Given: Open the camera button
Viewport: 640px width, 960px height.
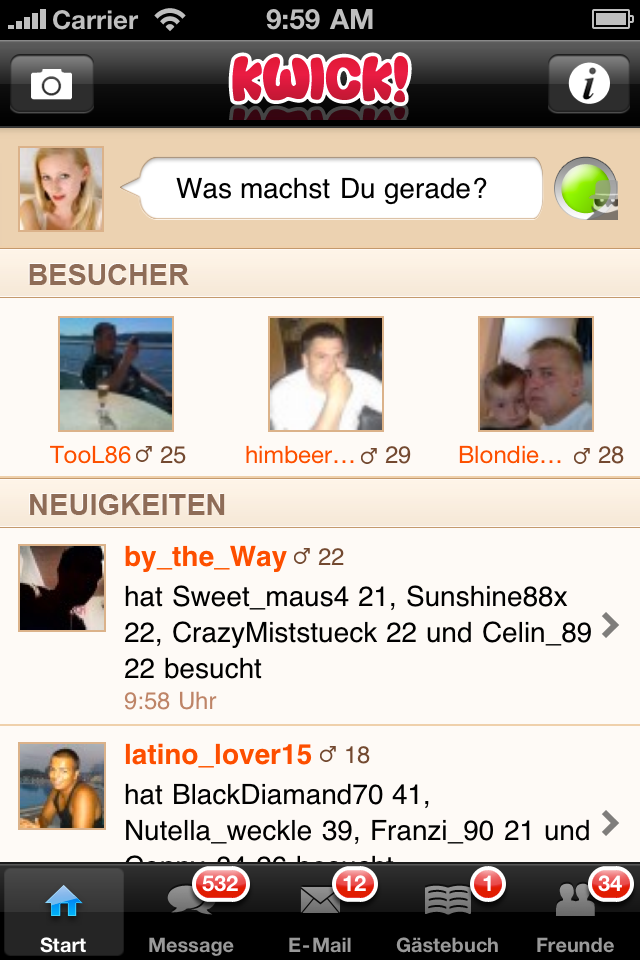Looking at the screenshot, I should coord(52,84).
